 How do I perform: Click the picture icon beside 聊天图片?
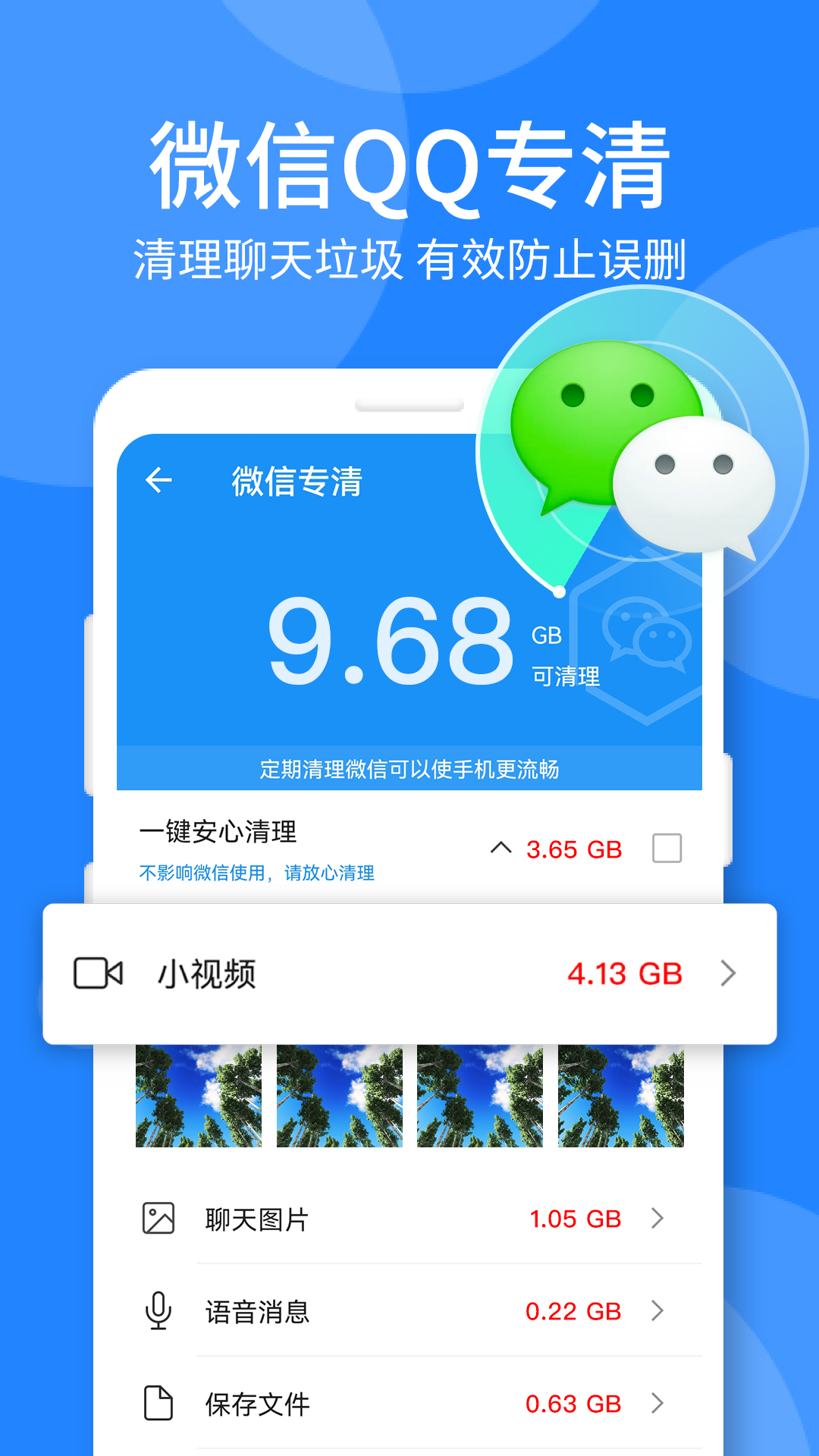(x=157, y=1219)
